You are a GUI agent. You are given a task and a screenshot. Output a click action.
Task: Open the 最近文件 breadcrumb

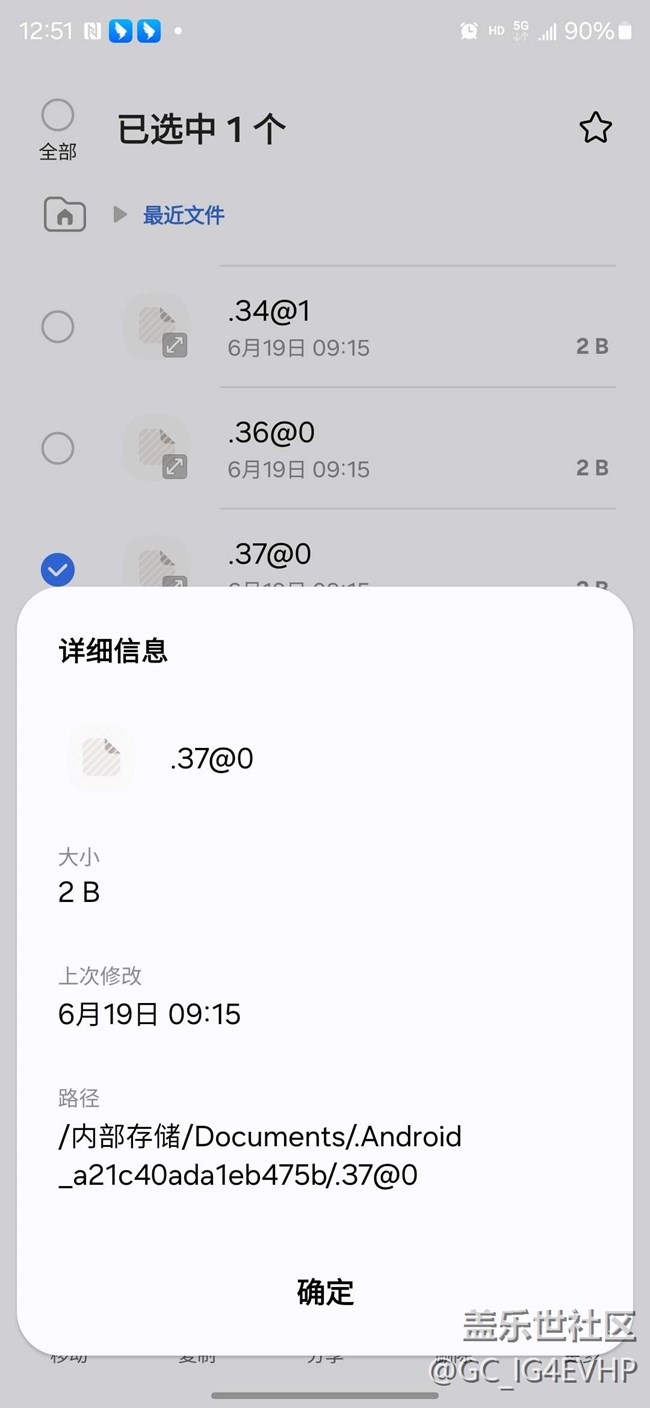[183, 215]
